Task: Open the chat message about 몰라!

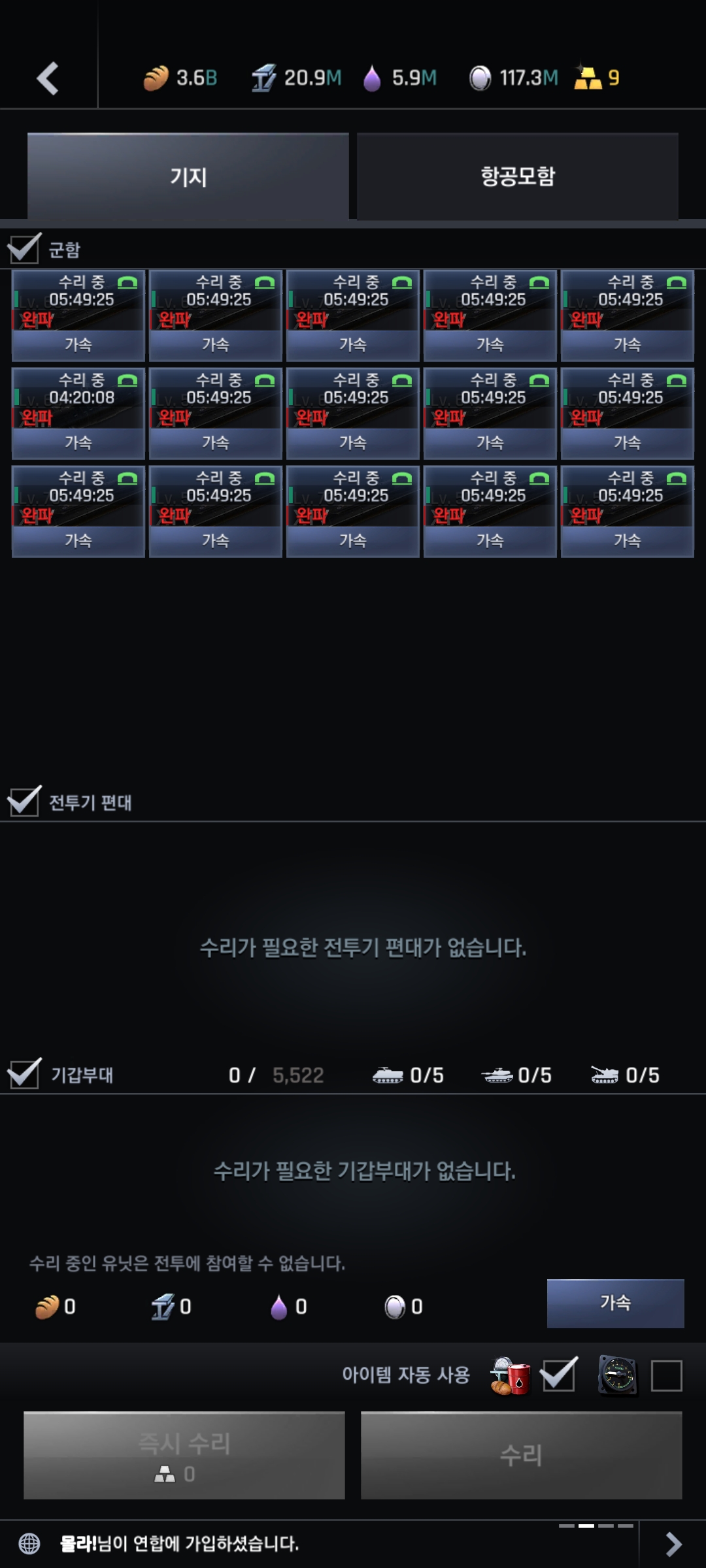Action: 180,1544
